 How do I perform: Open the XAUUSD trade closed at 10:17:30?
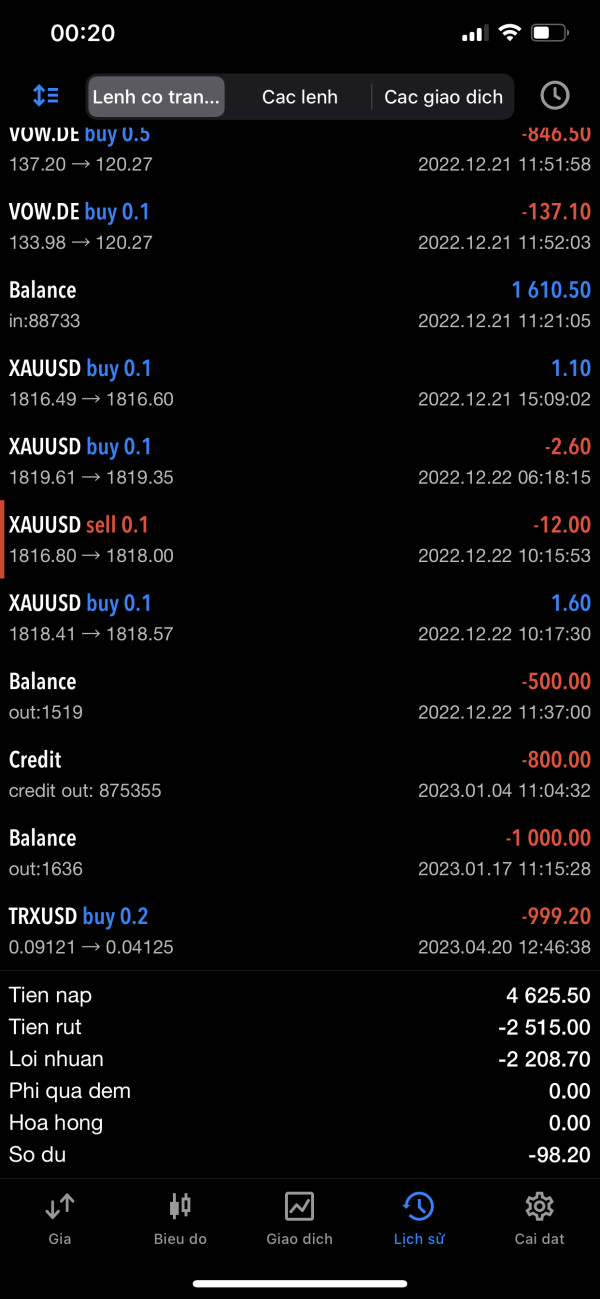(300, 617)
